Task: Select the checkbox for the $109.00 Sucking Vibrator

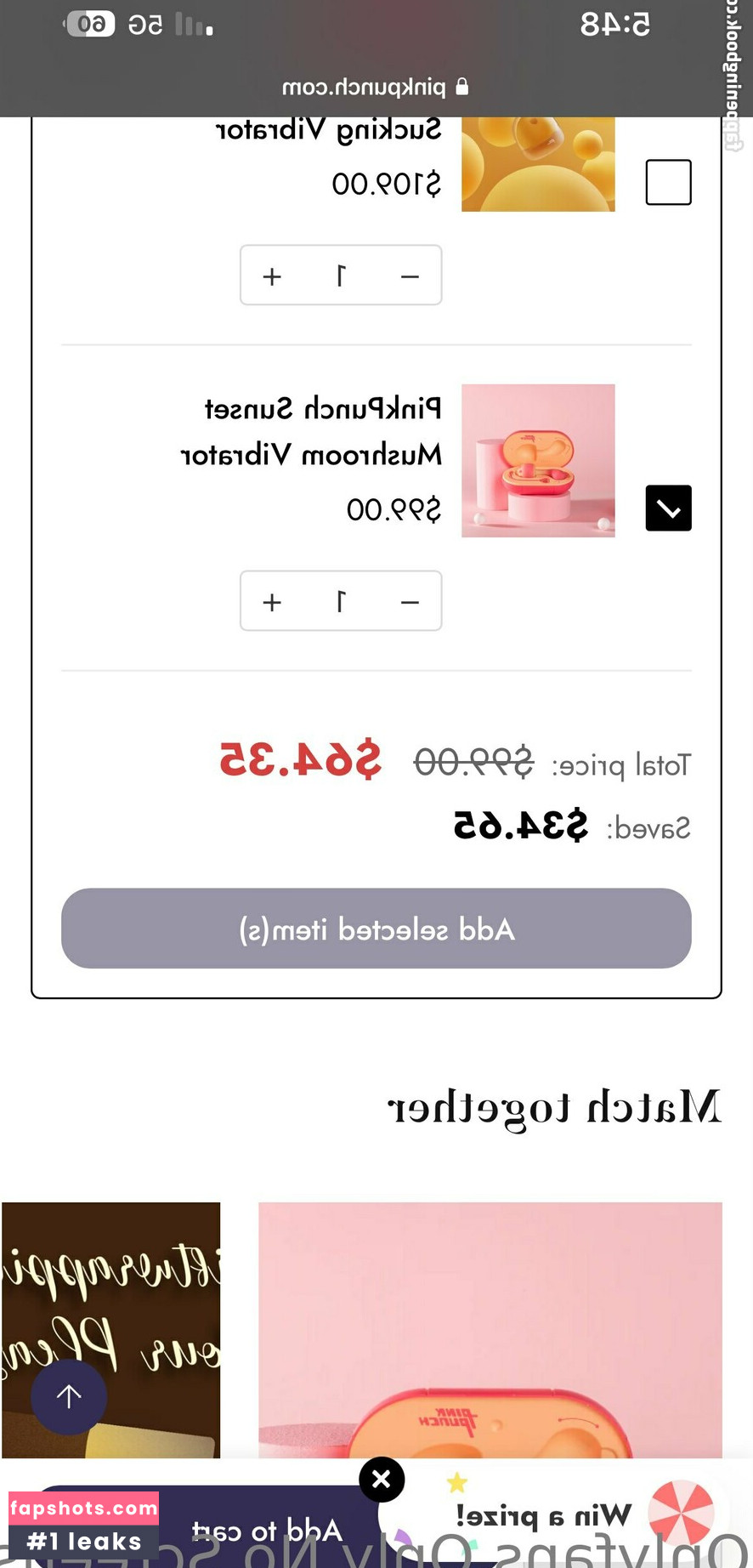Action: (668, 182)
